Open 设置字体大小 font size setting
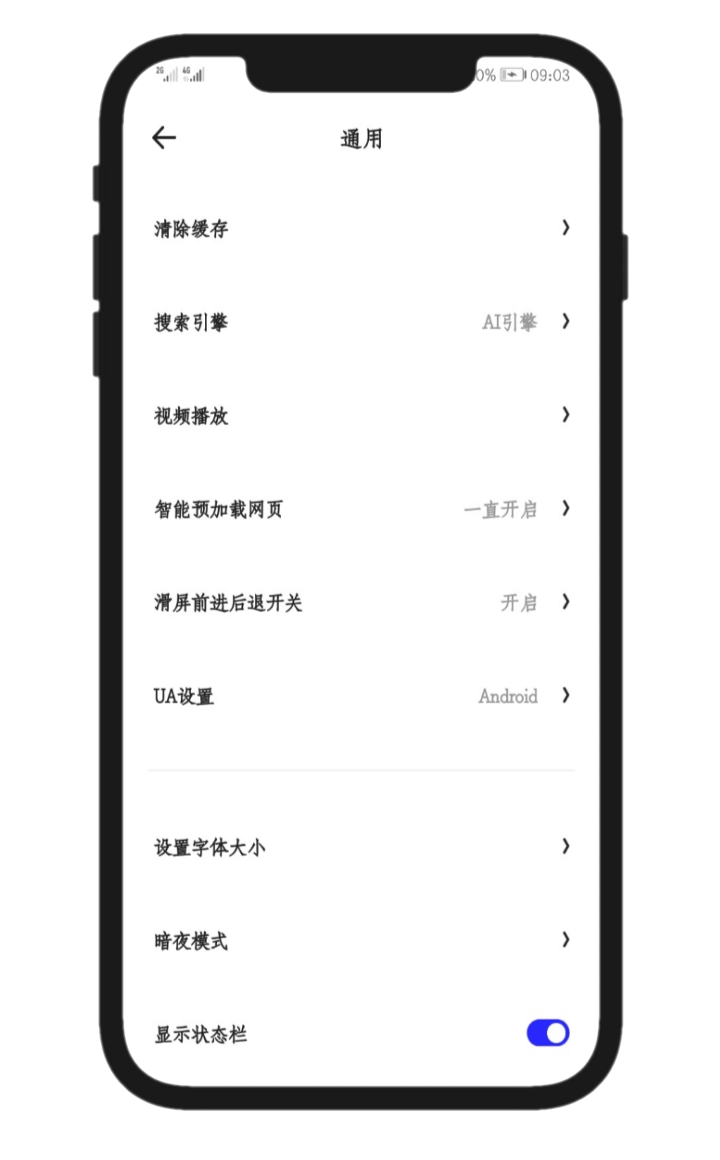 (360, 847)
